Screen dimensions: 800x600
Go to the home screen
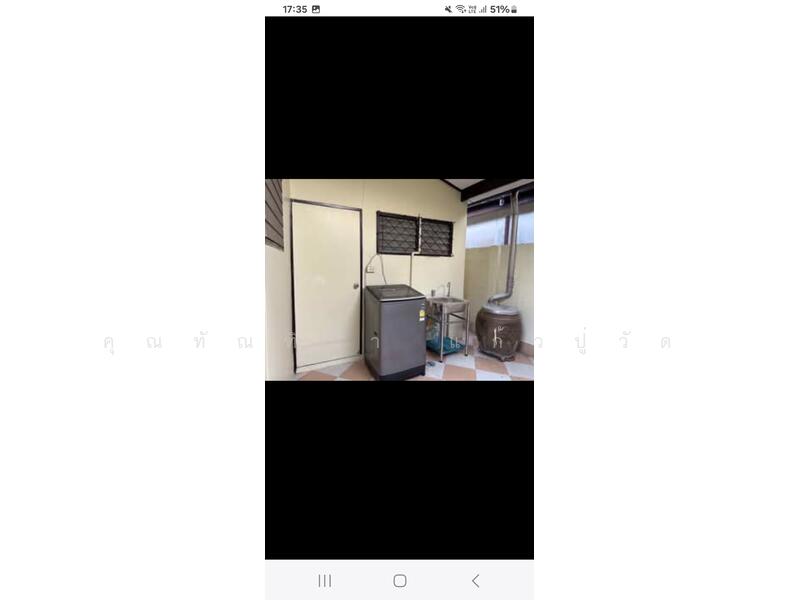pyautogui.click(x=400, y=581)
